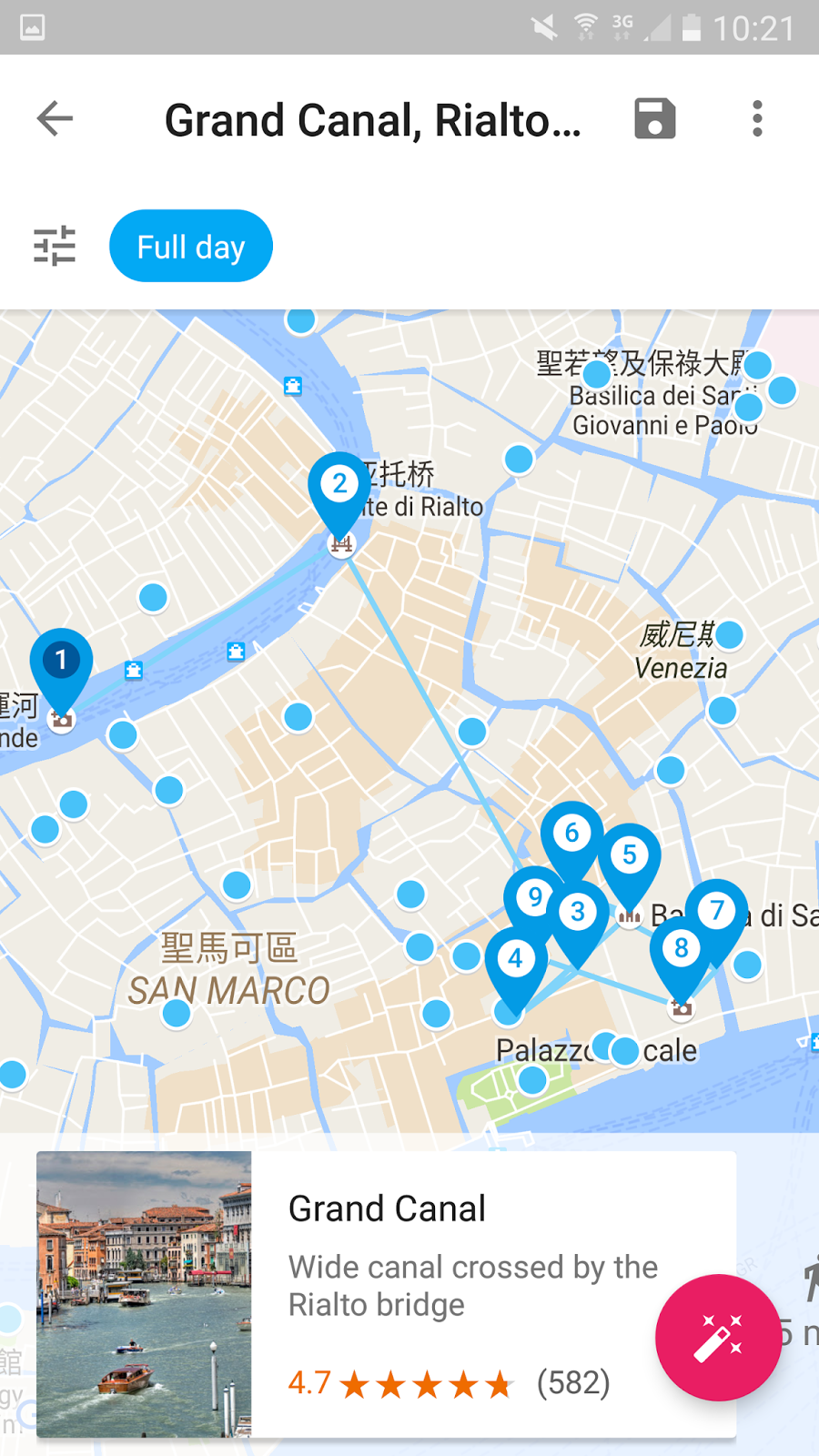Go back using the arrow icon
The image size is (819, 1456).
[55, 118]
